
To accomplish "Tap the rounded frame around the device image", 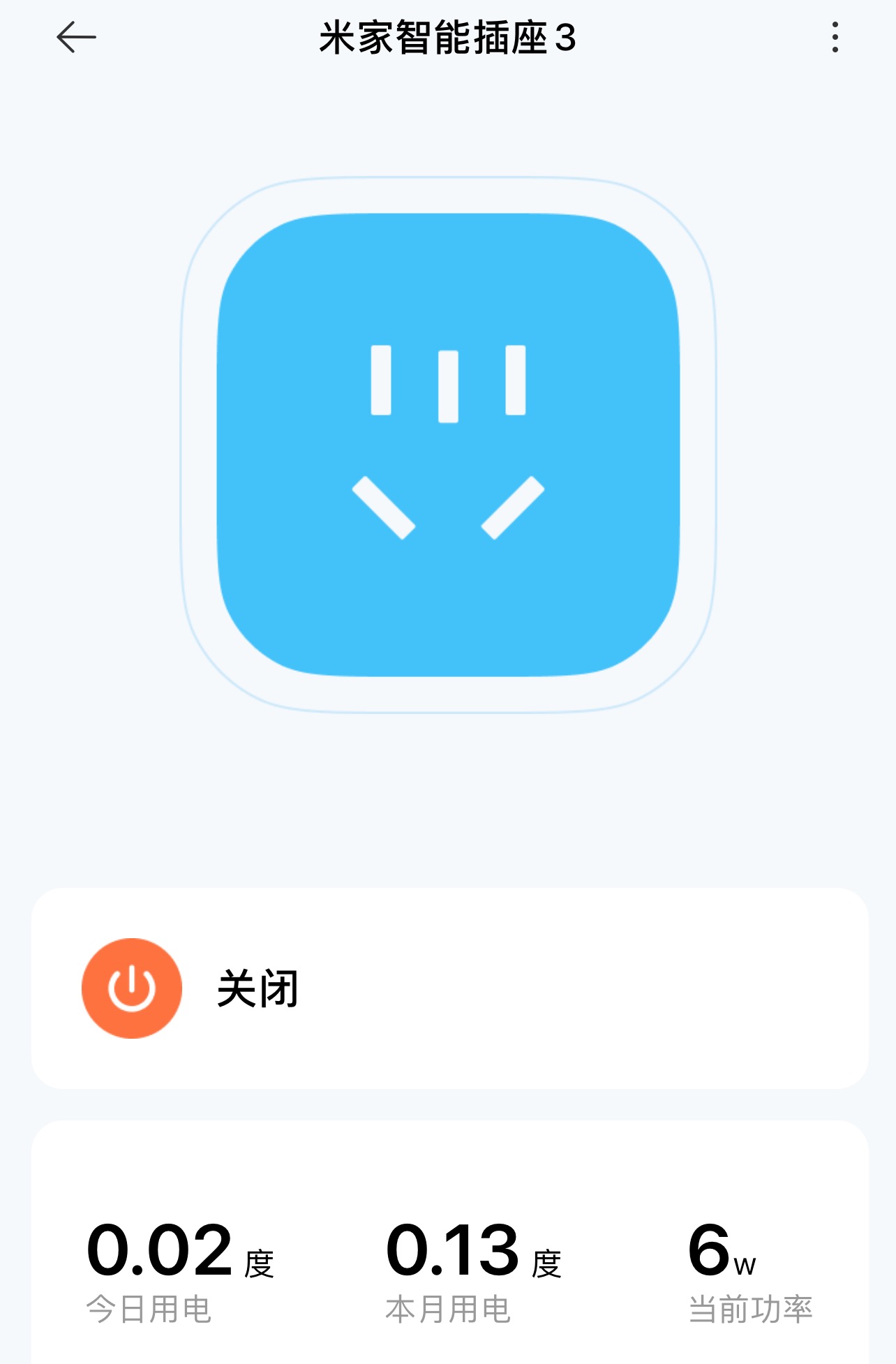I will pos(447,195).
